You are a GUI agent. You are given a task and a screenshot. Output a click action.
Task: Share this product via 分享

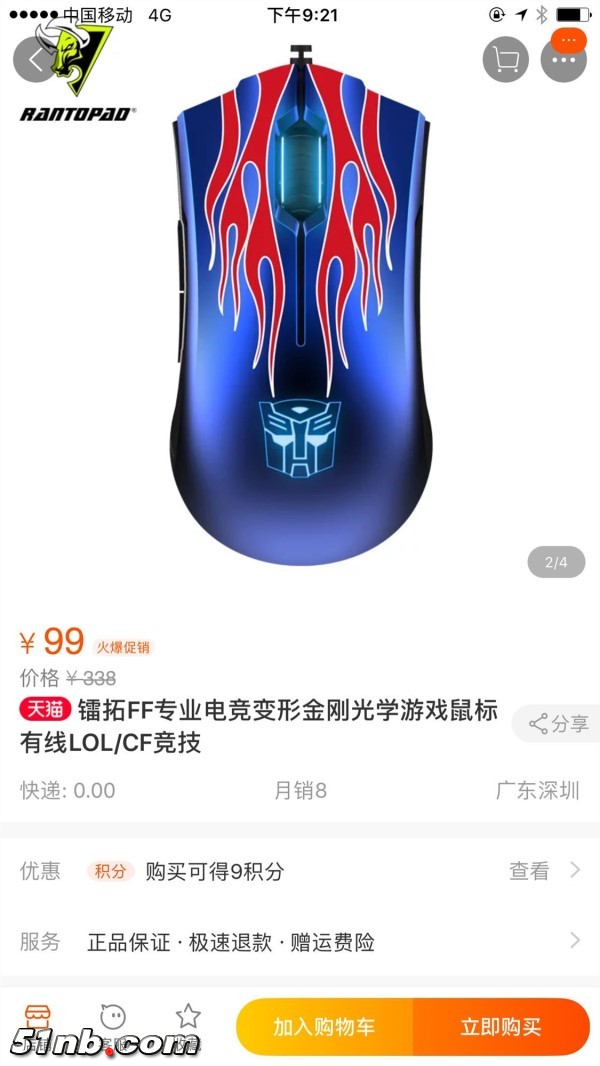[x=558, y=724]
